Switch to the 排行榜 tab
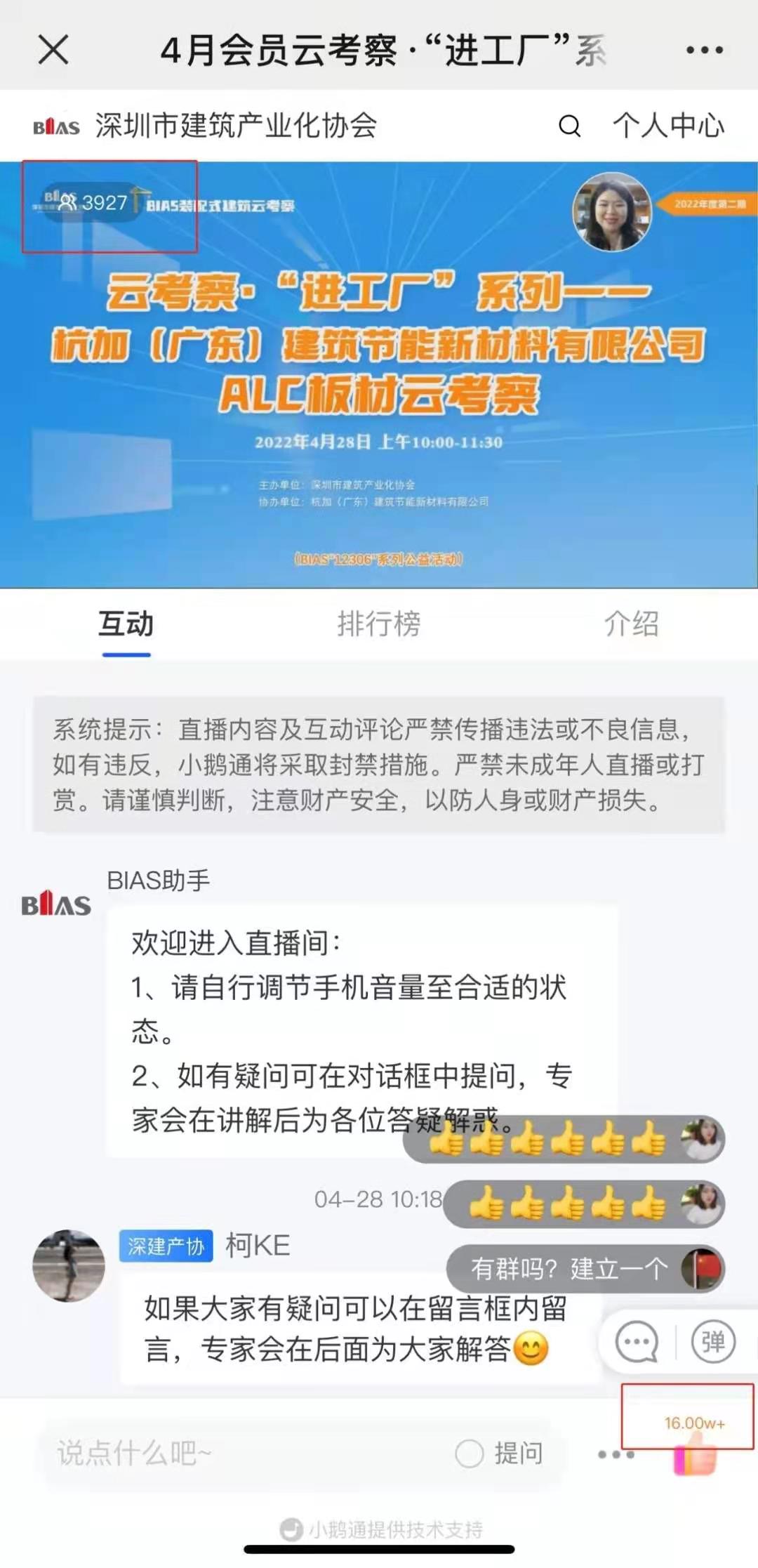 click(379, 624)
